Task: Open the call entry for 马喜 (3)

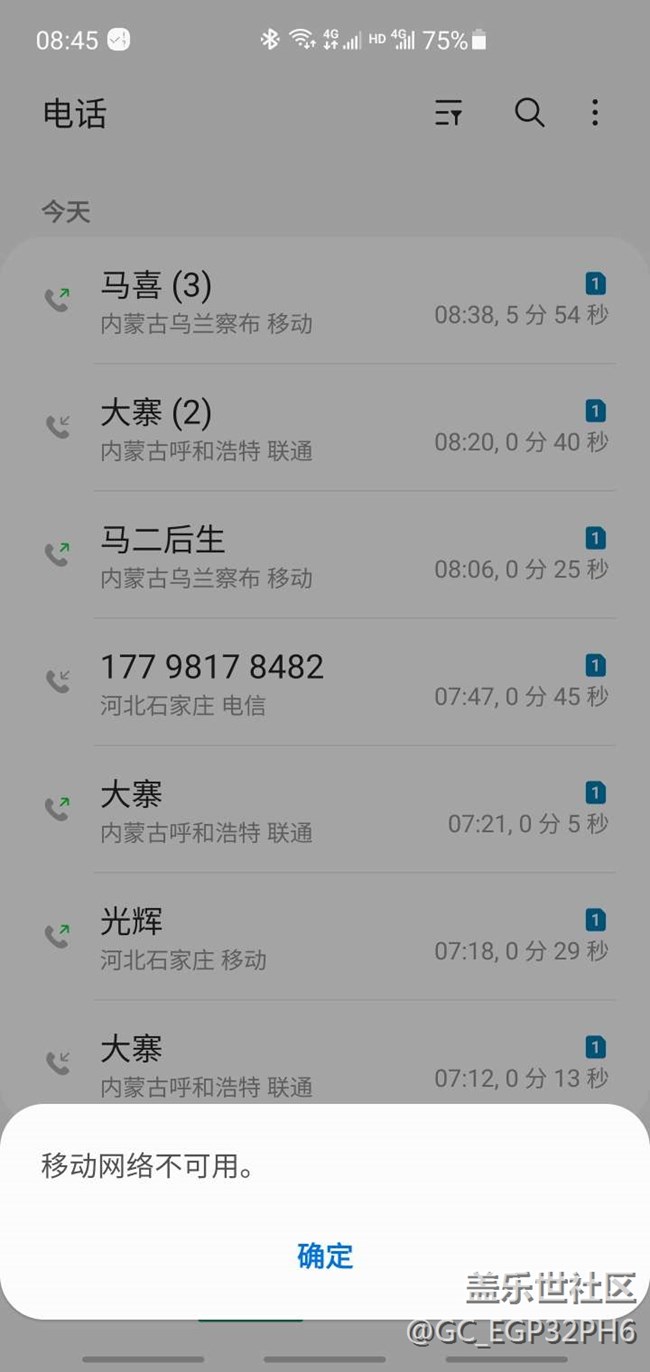Action: (x=325, y=301)
